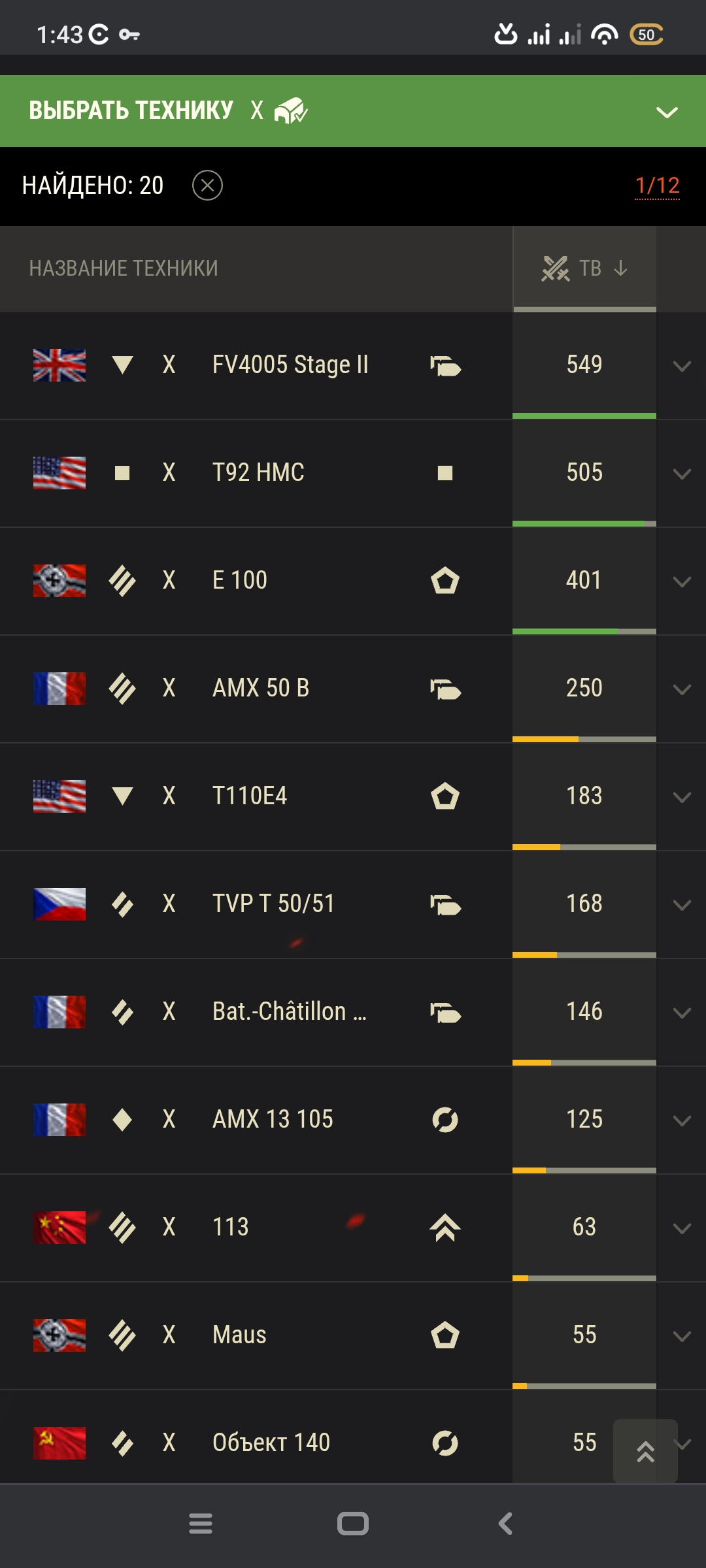Jump back to the top of the list
Image resolution: width=706 pixels, height=1568 pixels.
(645, 1451)
